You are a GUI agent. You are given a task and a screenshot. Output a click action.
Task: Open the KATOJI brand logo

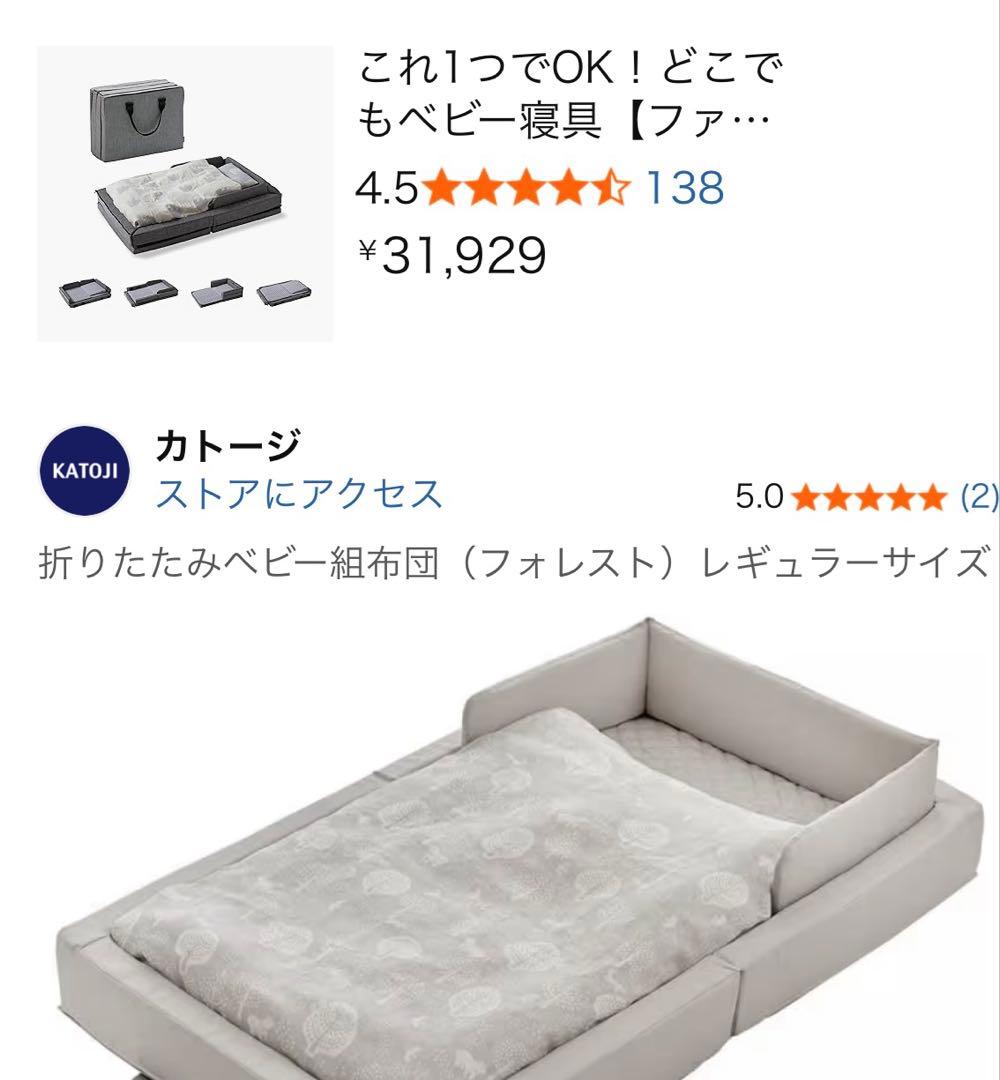coord(84,471)
